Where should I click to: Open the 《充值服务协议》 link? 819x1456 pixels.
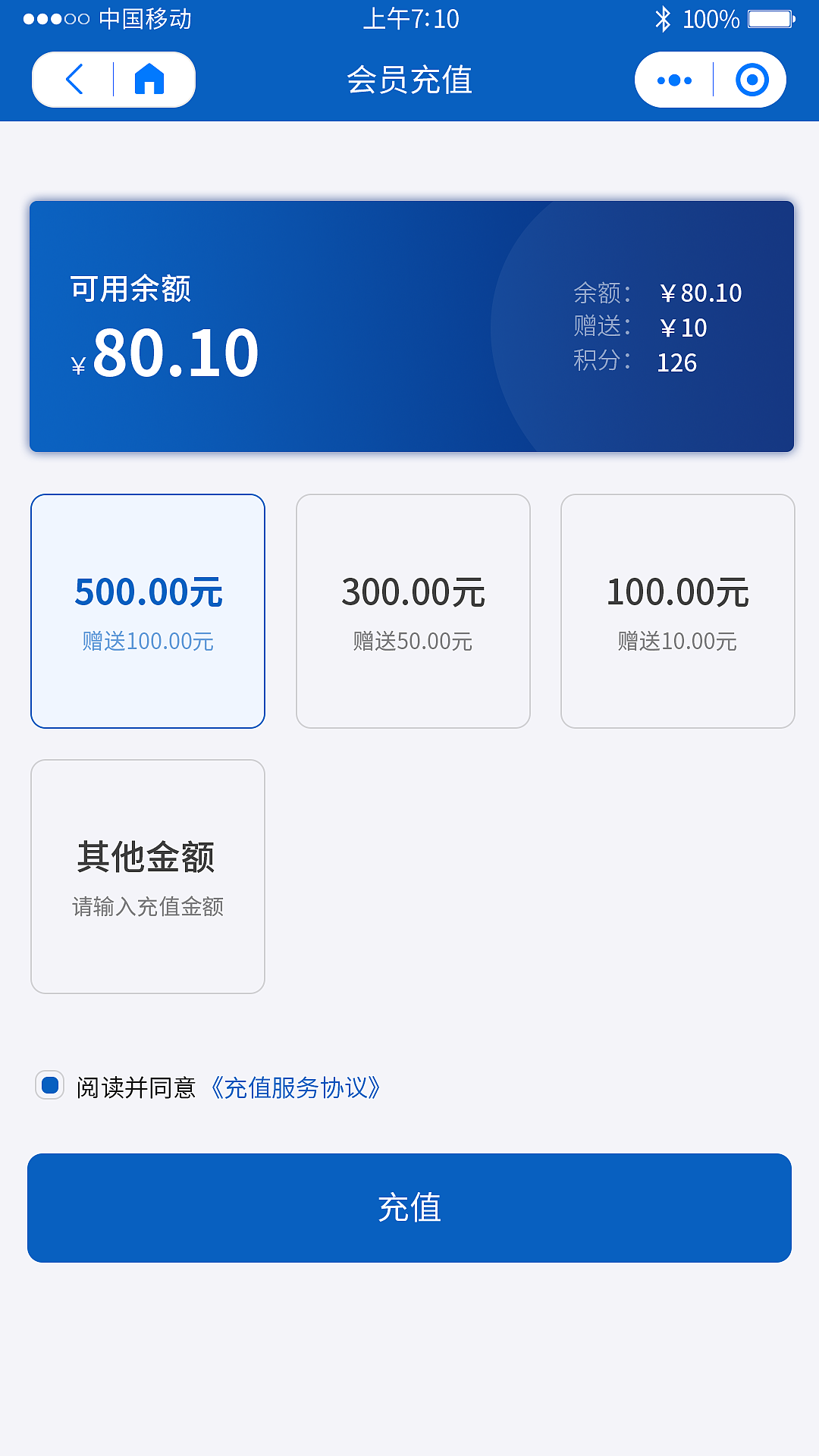[296, 1087]
